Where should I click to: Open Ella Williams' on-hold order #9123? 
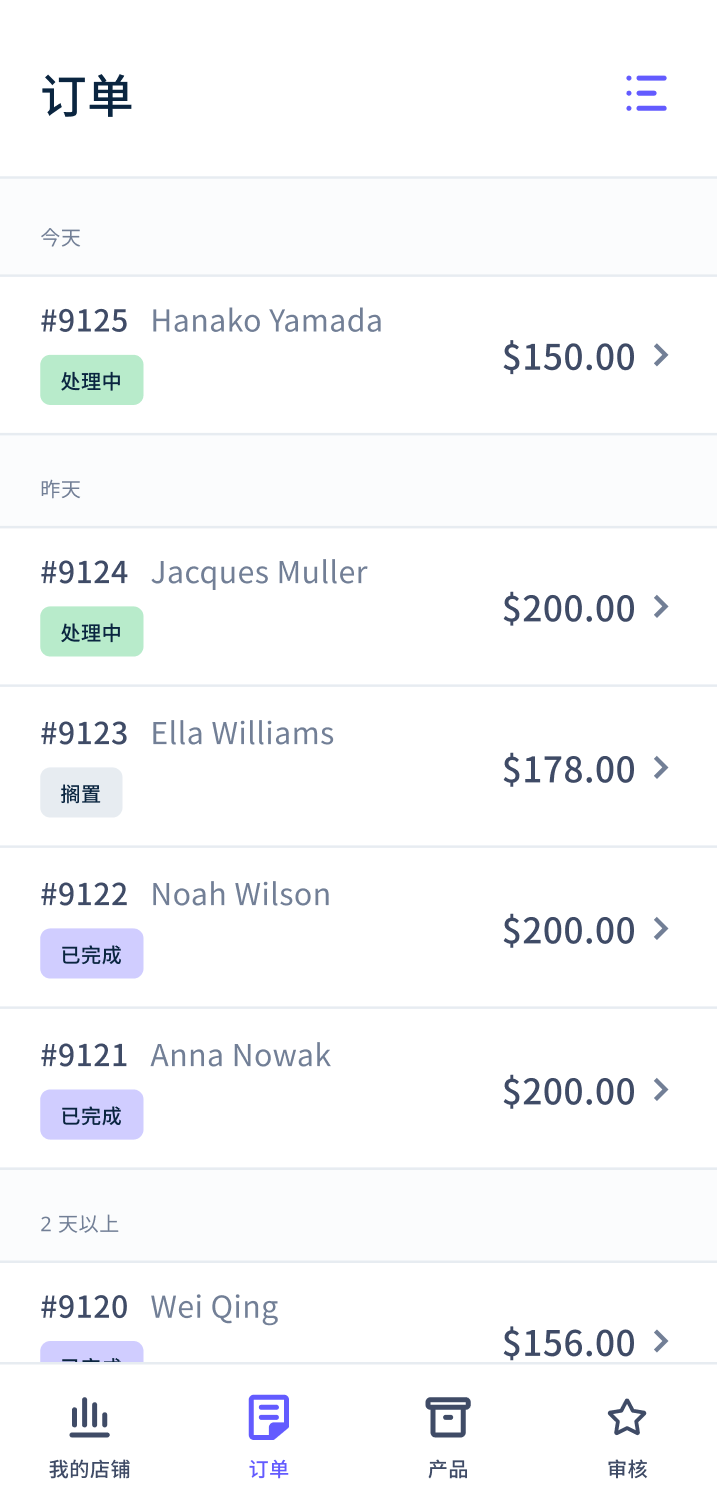[x=358, y=767]
